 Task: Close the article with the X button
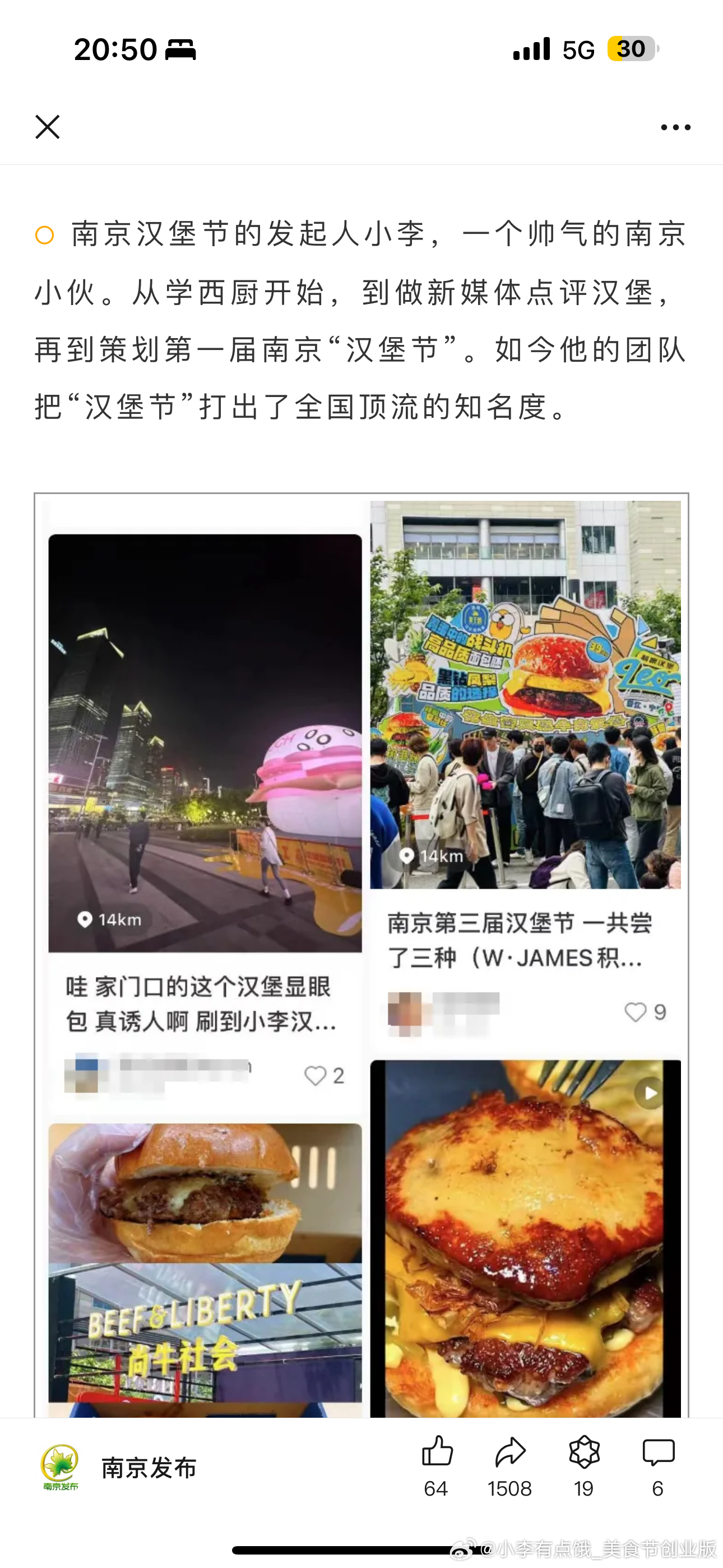tap(48, 127)
